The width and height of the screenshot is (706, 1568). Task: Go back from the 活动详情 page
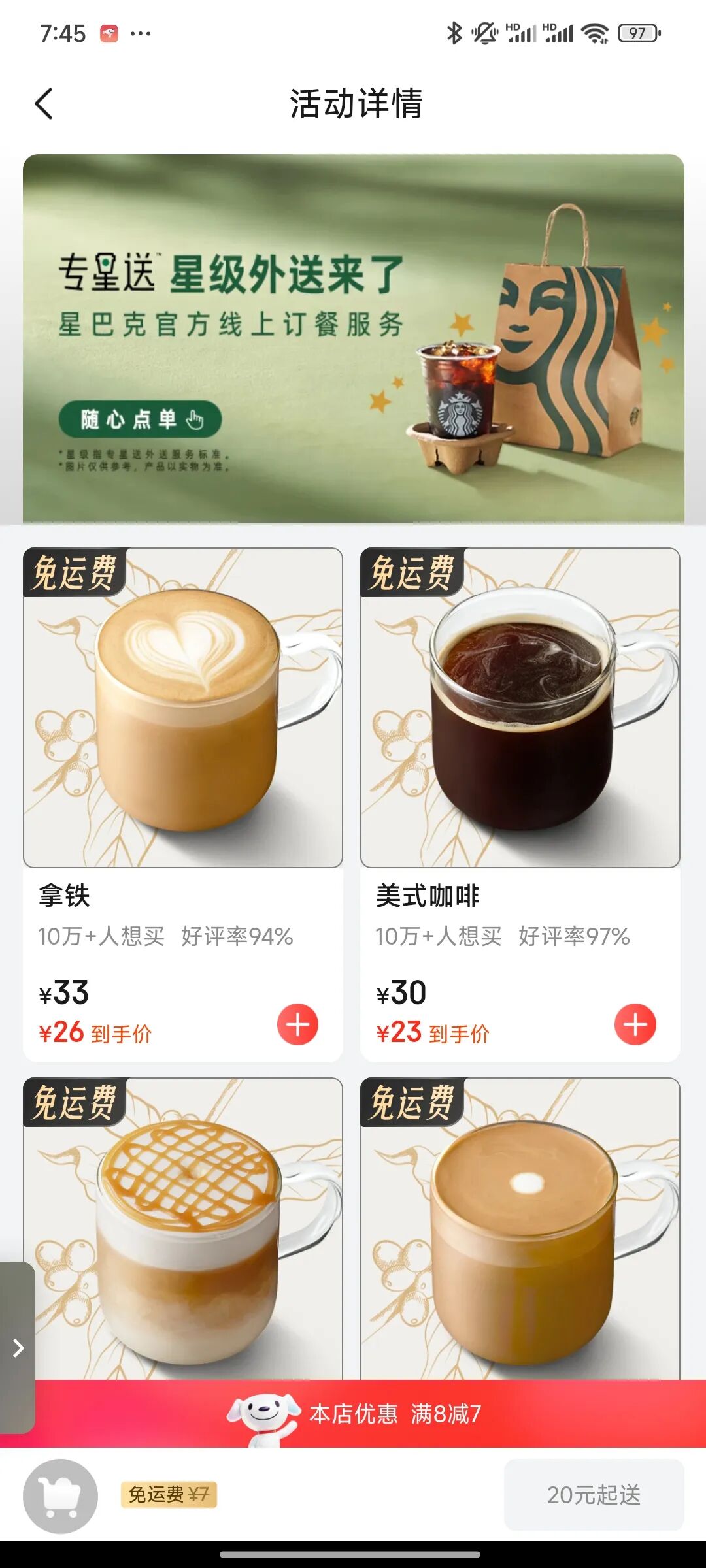pos(43,104)
